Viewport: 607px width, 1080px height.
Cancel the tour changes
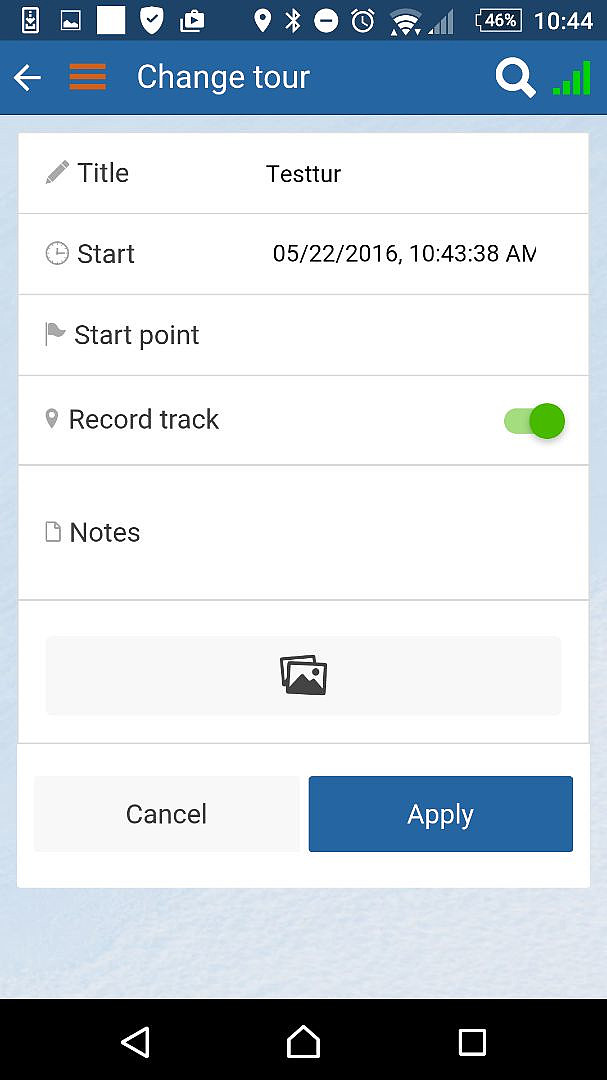click(166, 814)
